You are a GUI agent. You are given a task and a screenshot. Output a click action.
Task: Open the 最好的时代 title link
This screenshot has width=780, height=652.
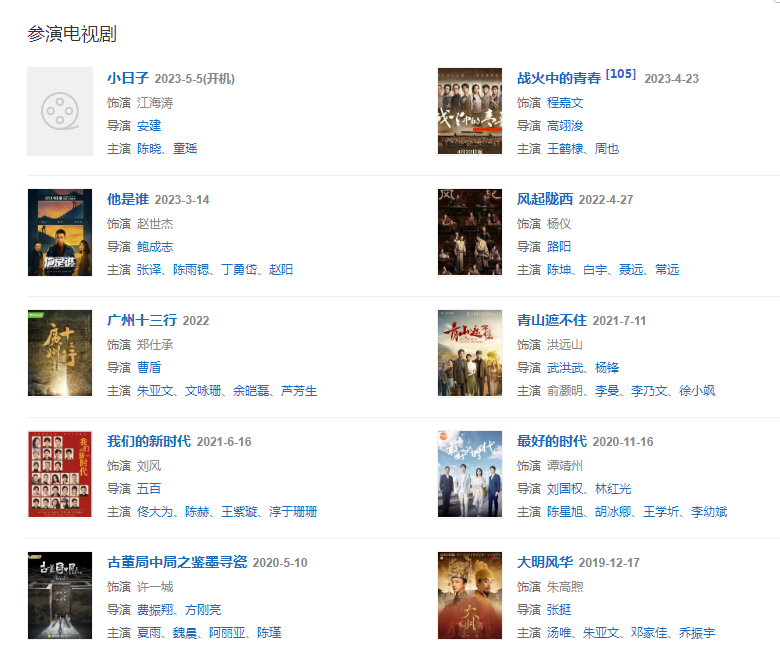[x=552, y=441]
